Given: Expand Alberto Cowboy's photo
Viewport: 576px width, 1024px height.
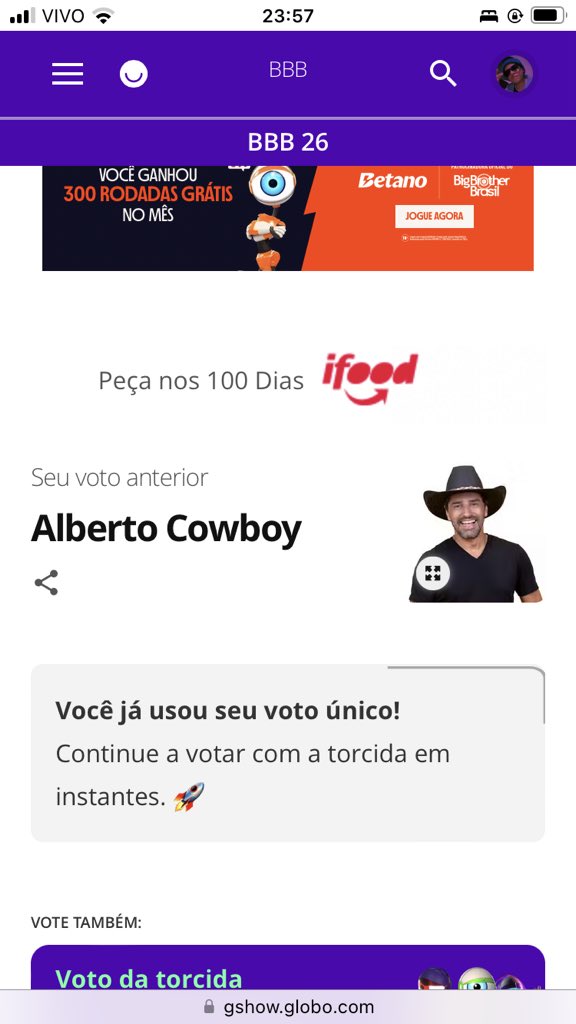Looking at the screenshot, I should (x=432, y=573).
